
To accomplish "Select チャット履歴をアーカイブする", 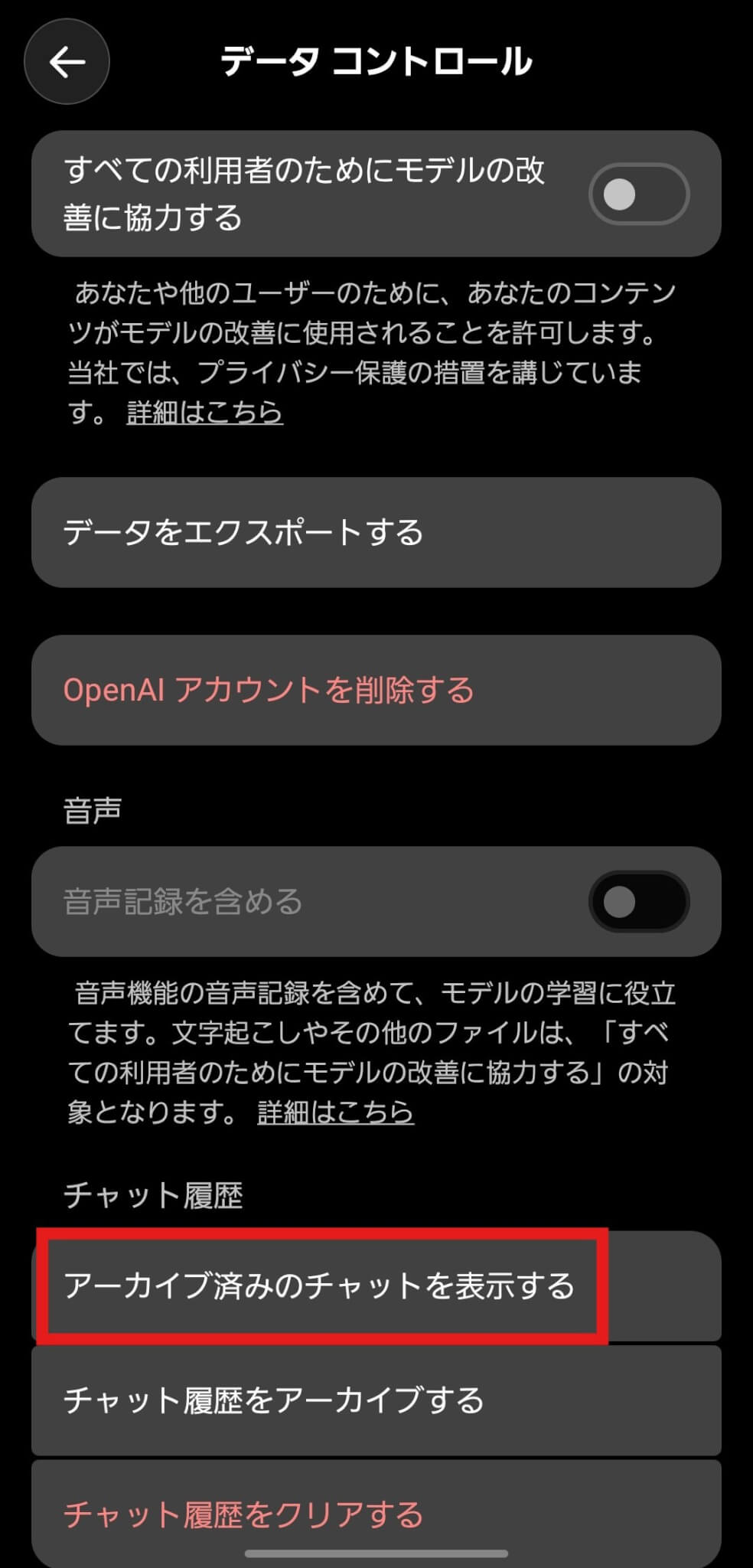I will point(376,1400).
